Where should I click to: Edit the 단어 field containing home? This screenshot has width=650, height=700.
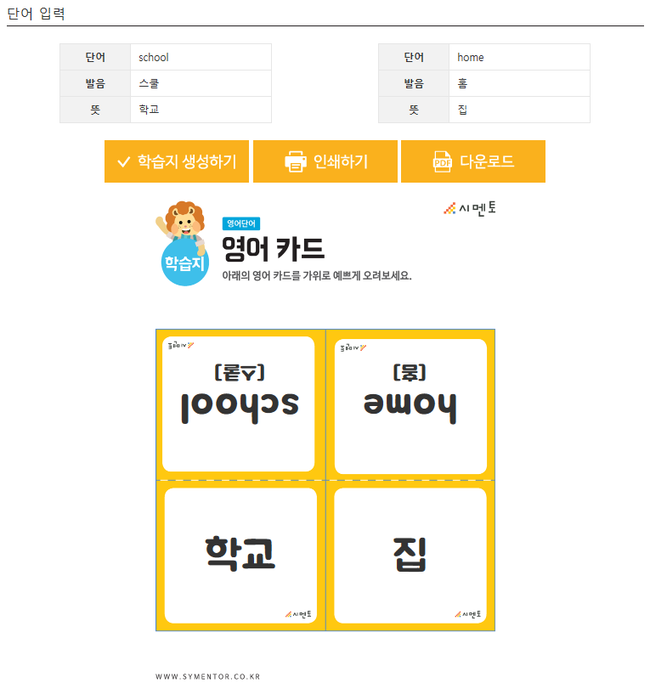pos(519,57)
